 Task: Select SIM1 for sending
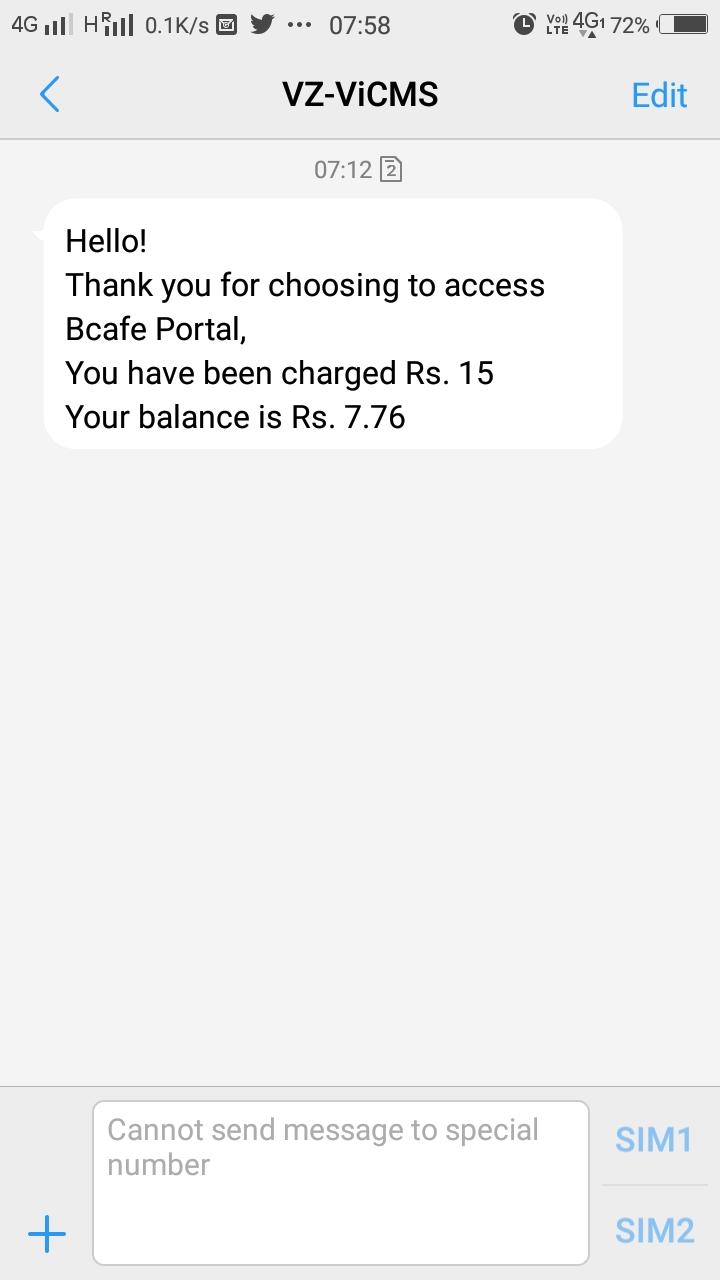pos(654,1140)
